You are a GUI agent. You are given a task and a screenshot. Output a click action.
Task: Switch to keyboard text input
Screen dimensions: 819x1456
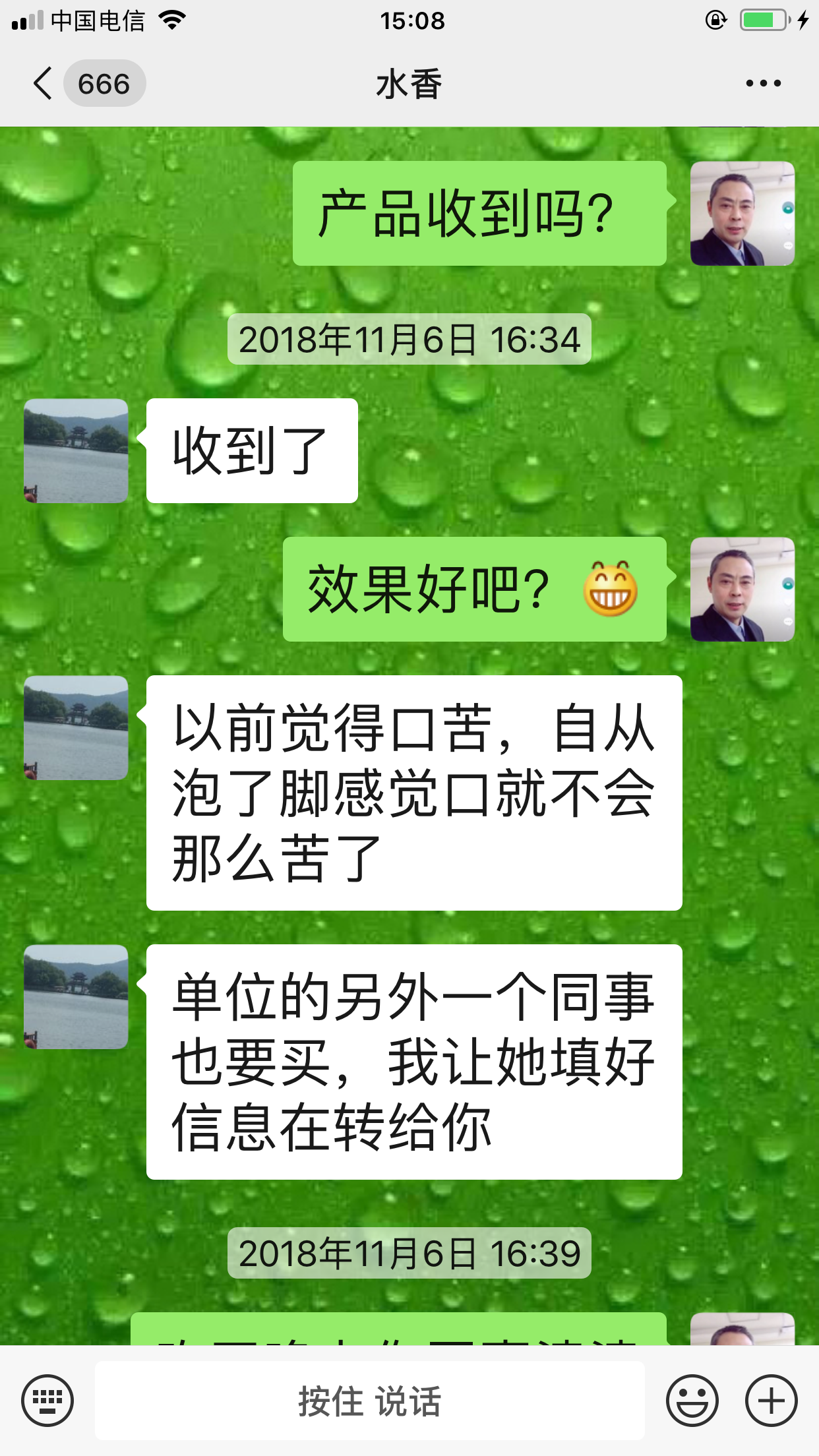pyautogui.click(x=47, y=1400)
